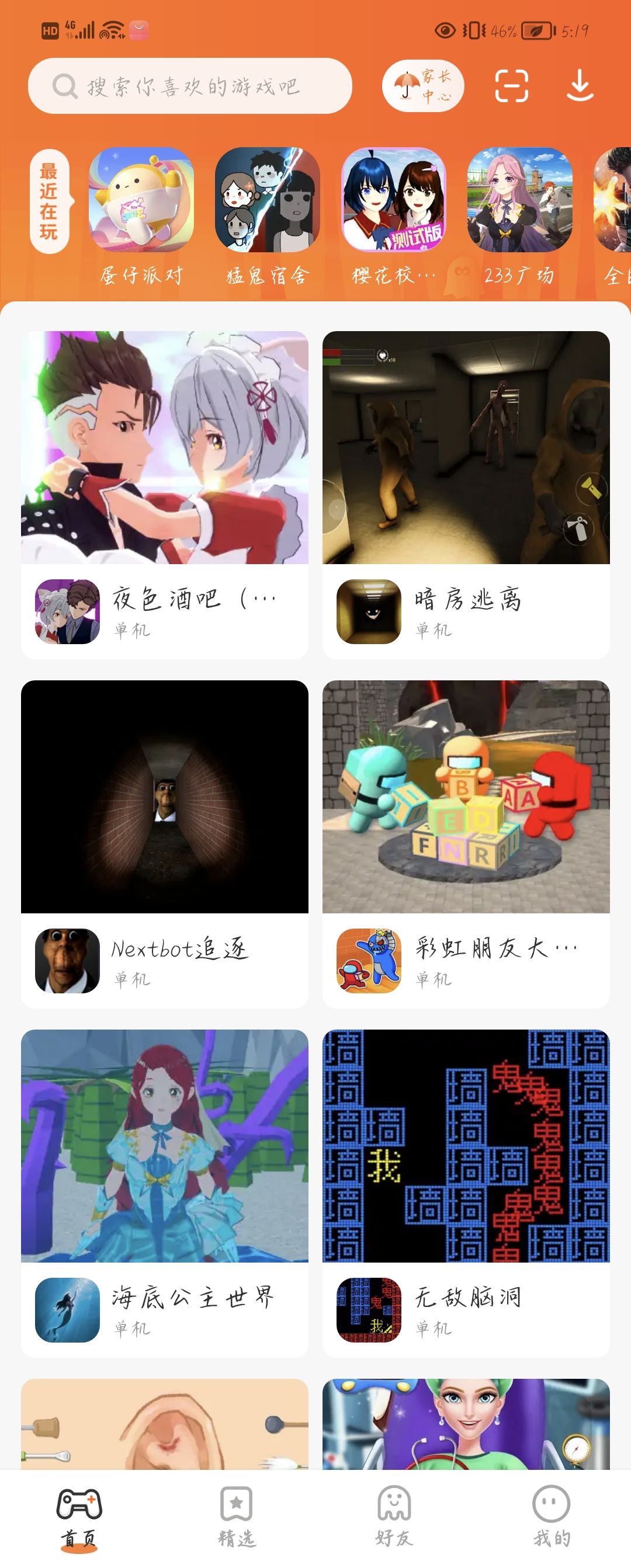Switch to the 好友 tab
This screenshot has width=631, height=1568.
(394, 1515)
